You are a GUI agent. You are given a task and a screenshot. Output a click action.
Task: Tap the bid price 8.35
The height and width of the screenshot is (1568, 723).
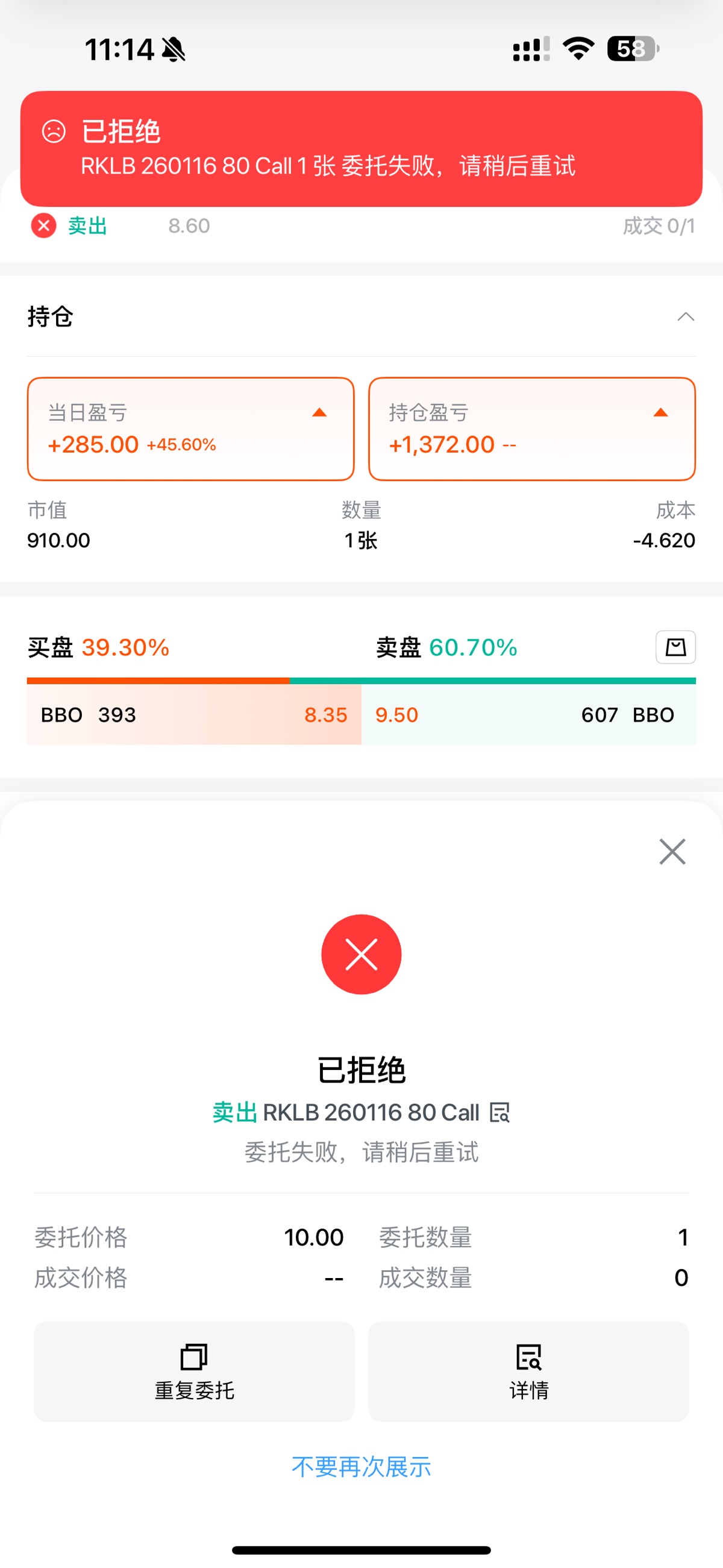point(325,714)
